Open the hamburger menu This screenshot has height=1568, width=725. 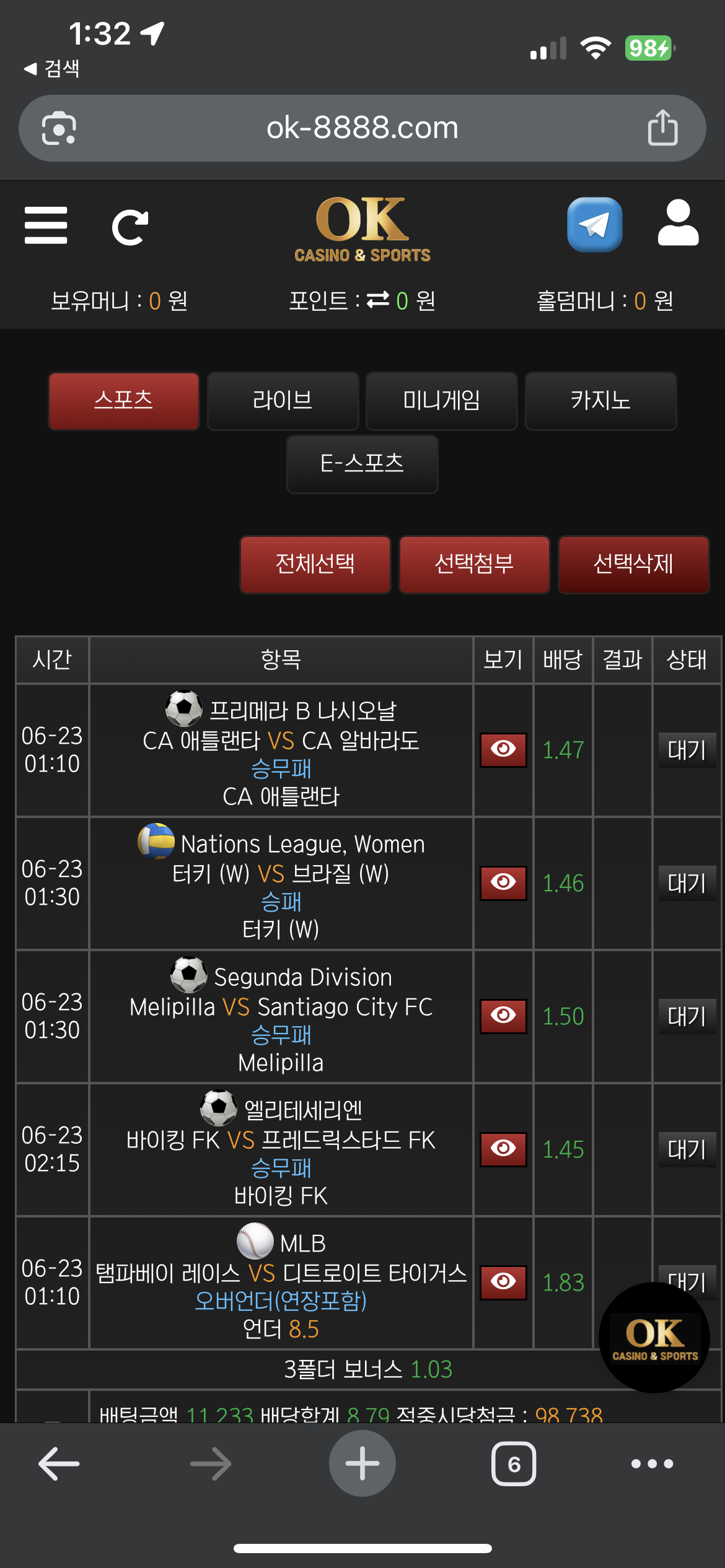pyautogui.click(x=46, y=225)
